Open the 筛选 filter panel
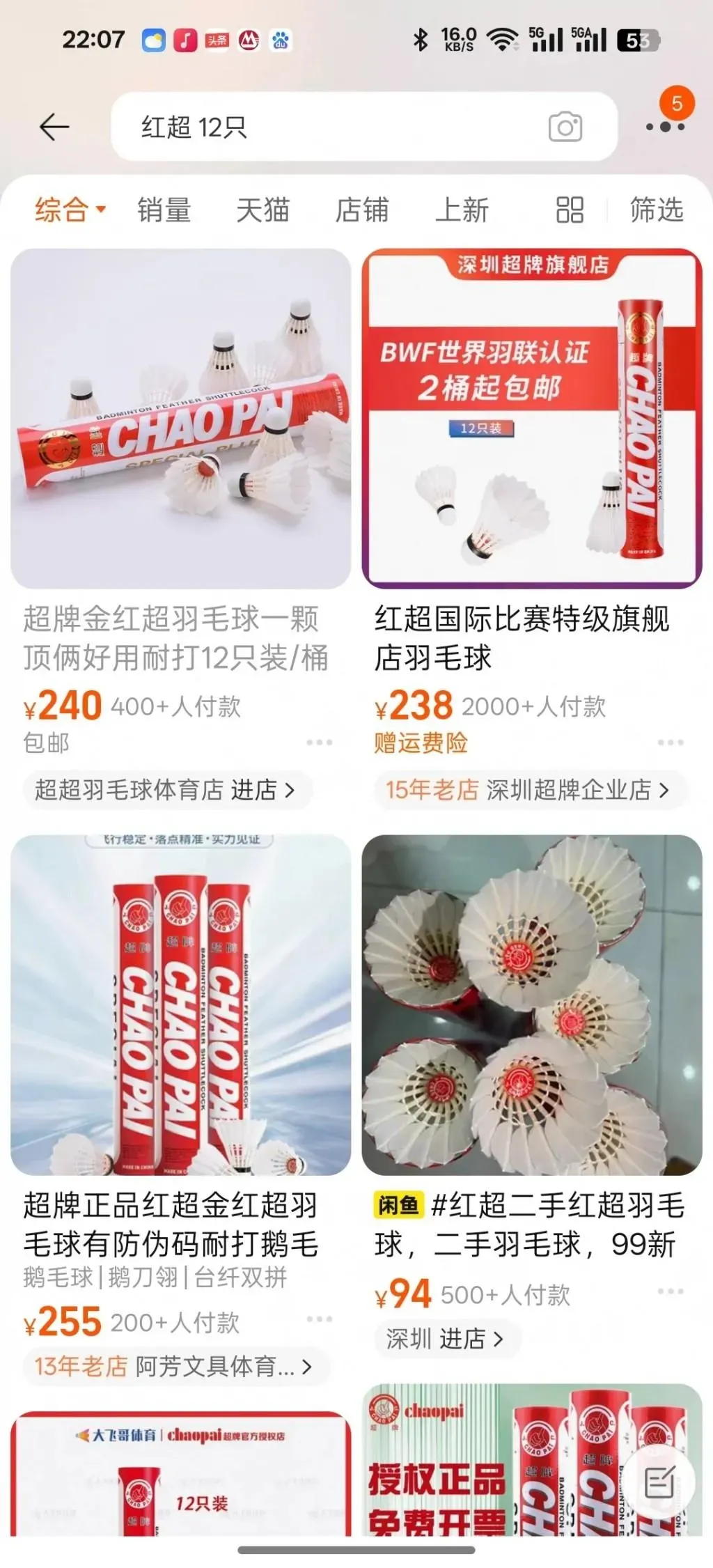 click(657, 210)
